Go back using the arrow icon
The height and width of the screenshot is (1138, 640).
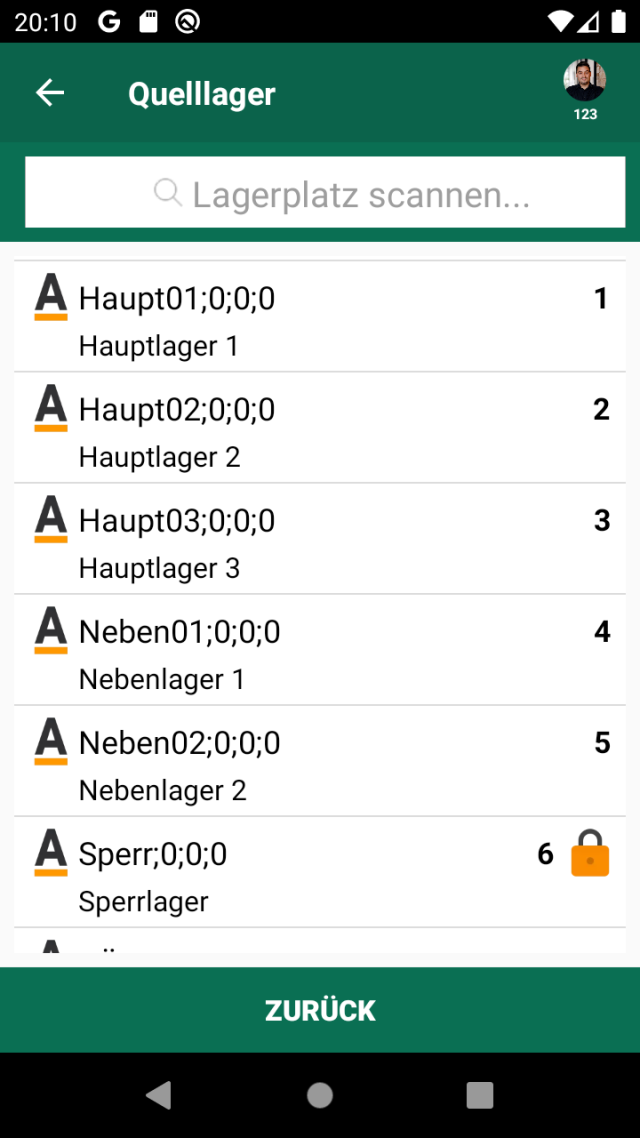(50, 93)
